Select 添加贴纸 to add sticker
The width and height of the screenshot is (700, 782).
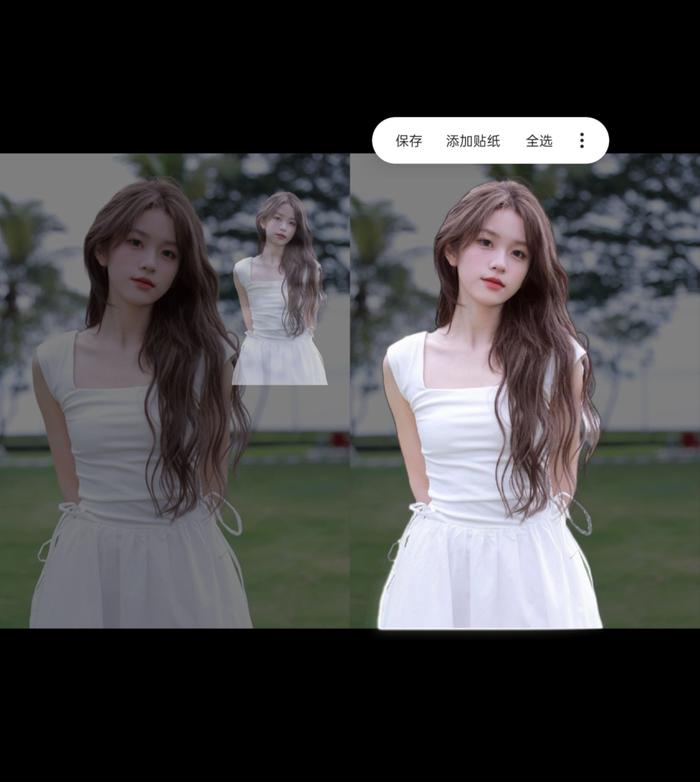[x=473, y=141]
